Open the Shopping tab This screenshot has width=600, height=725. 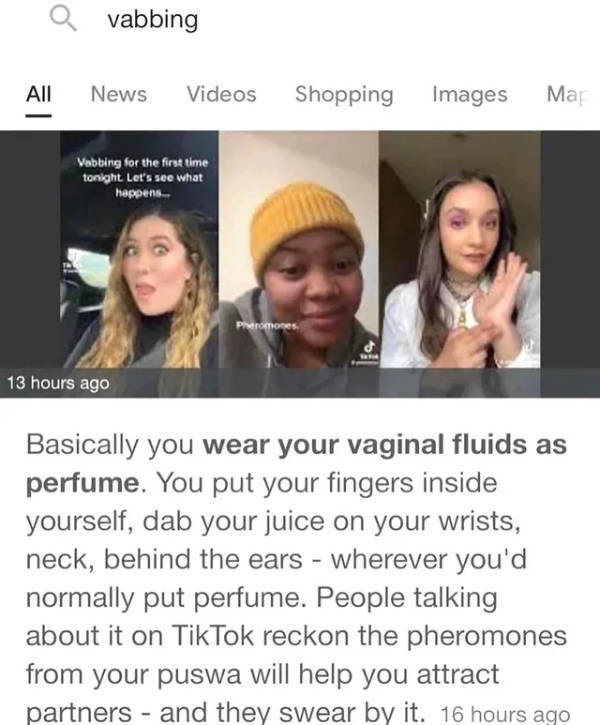(344, 94)
